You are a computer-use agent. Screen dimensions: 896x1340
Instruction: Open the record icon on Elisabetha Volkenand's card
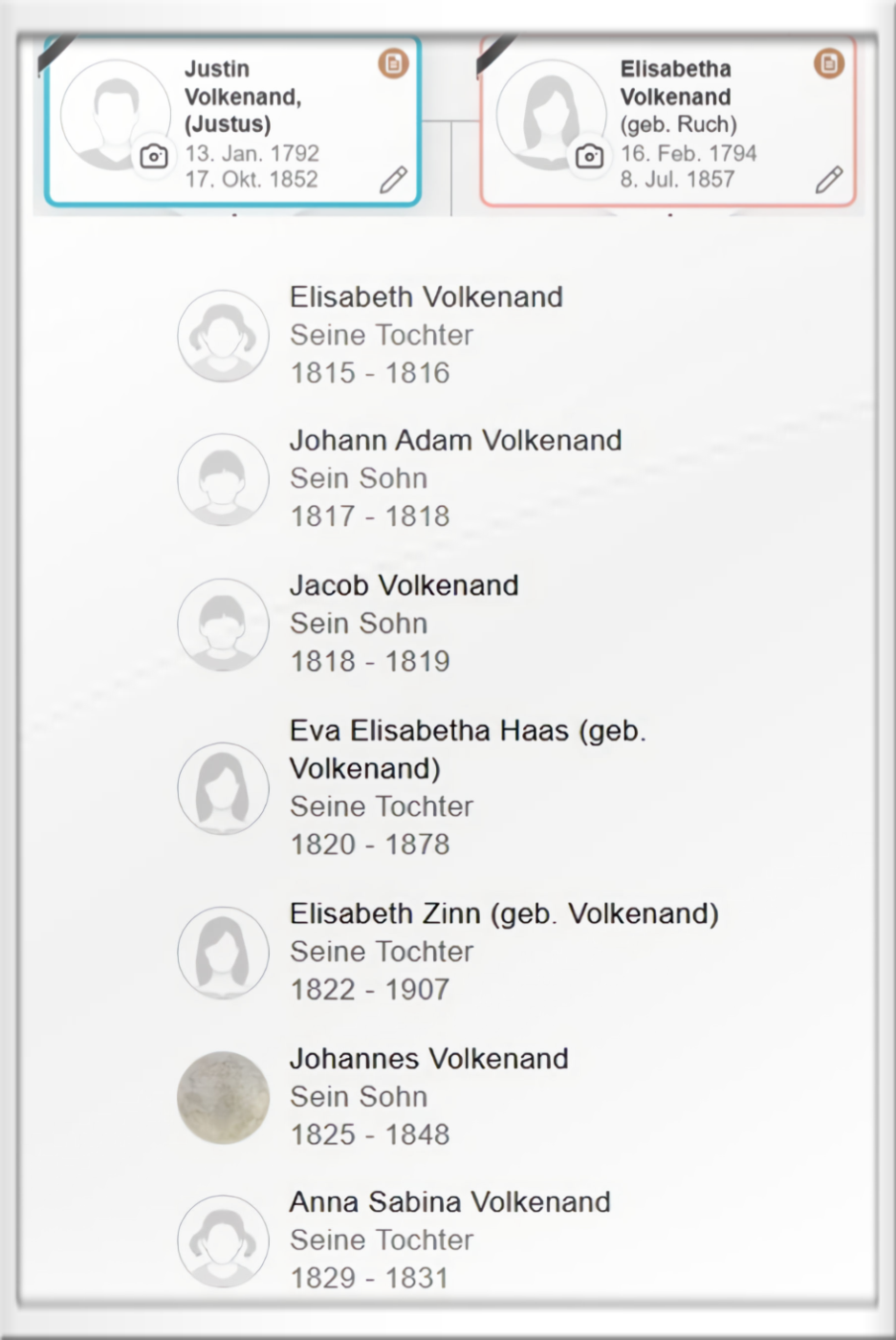828,64
